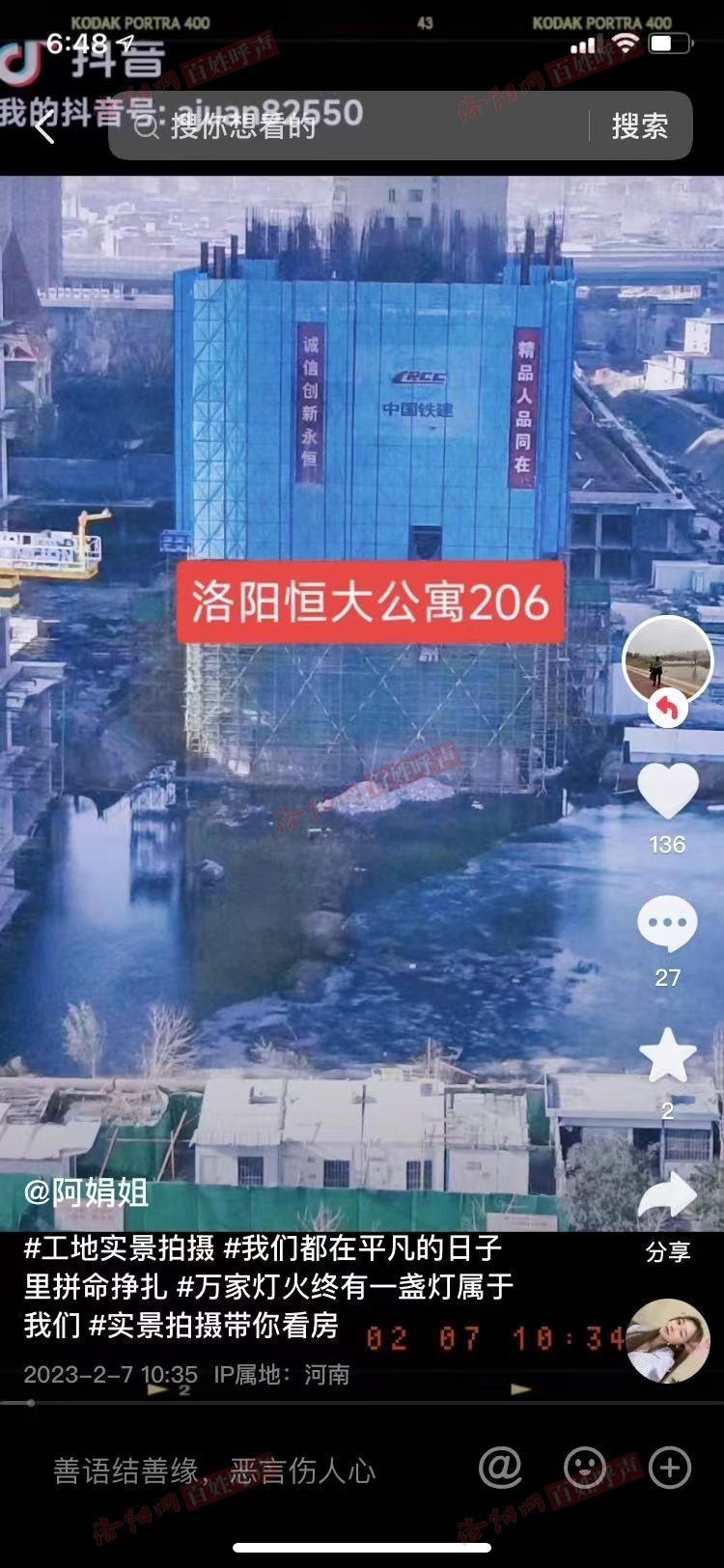
Task: Open the emoji picker in comment bar
Action: coord(584,1468)
